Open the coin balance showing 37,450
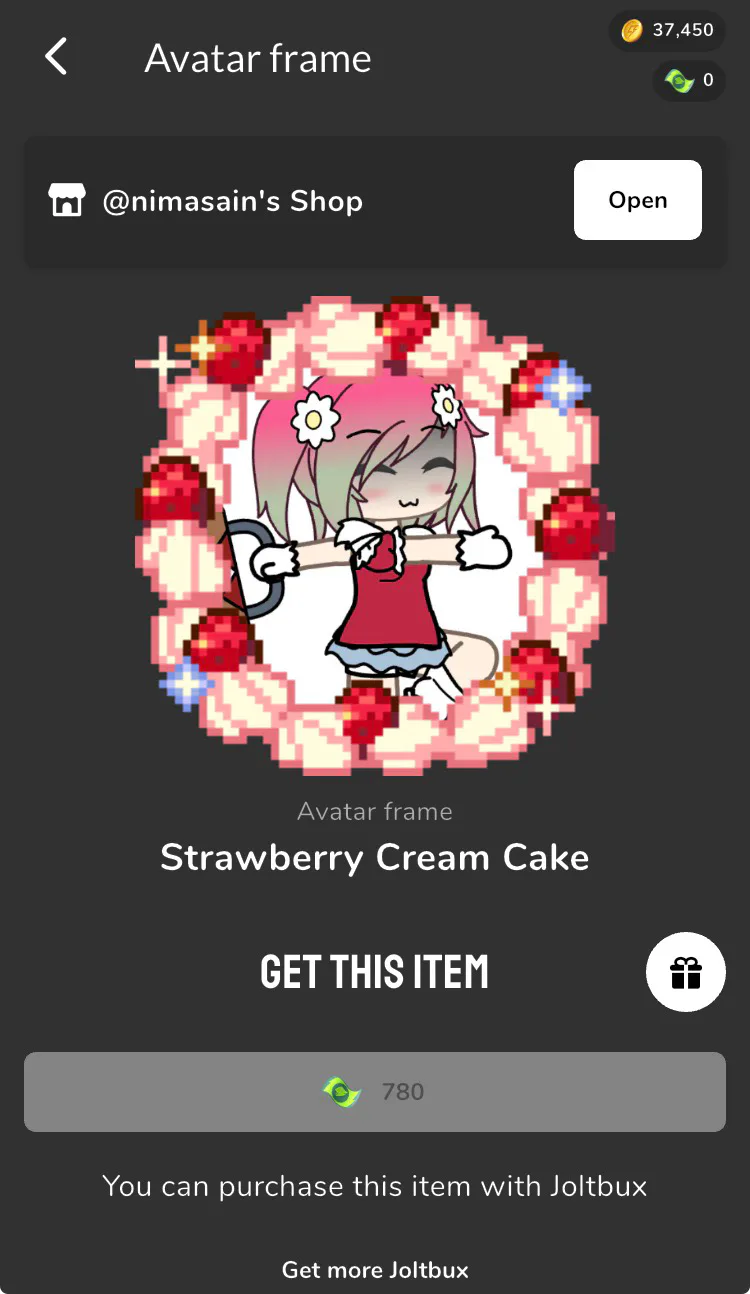The image size is (750, 1294). [667, 31]
